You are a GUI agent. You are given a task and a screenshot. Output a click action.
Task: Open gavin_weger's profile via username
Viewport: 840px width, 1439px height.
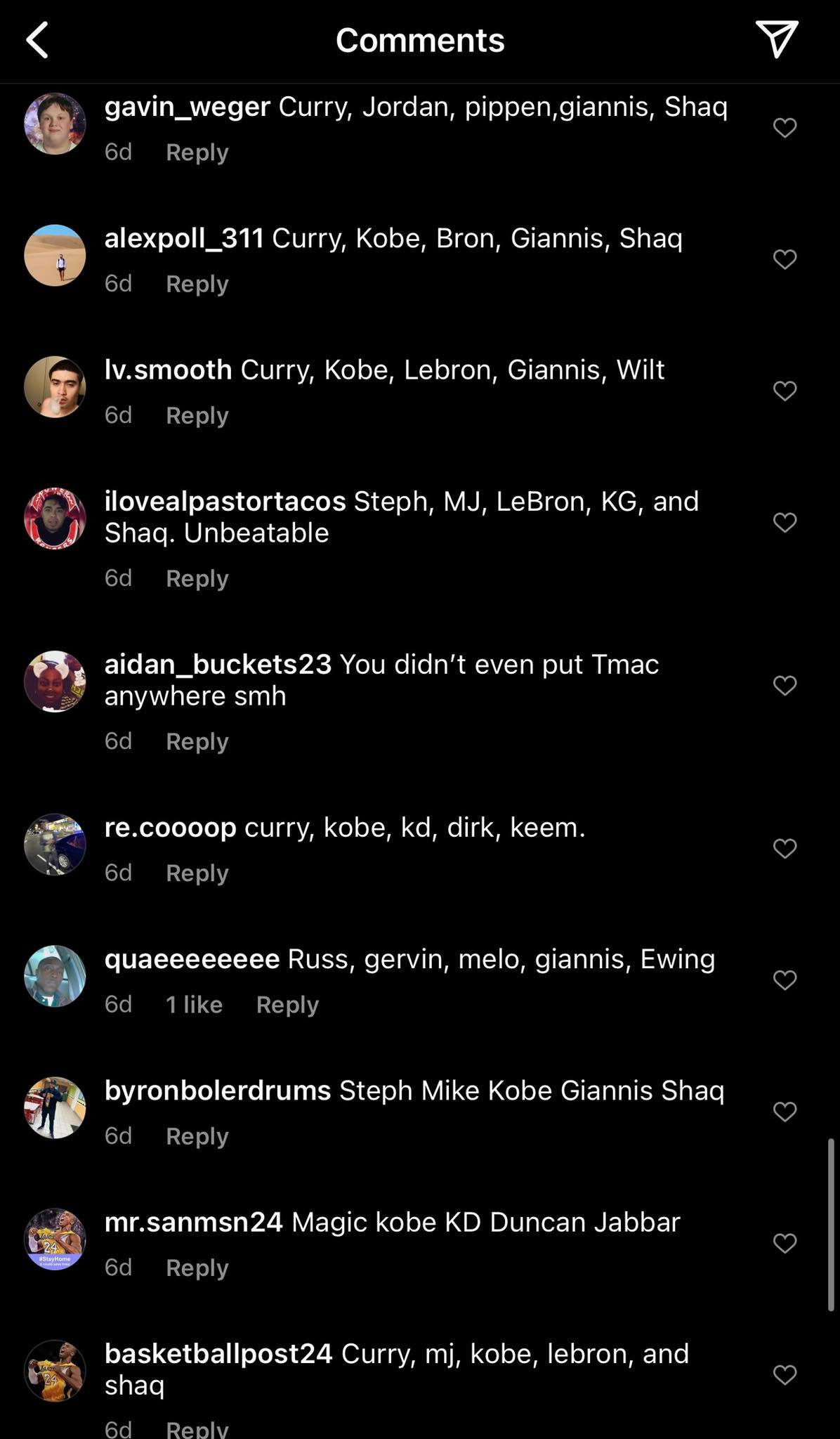click(x=187, y=107)
